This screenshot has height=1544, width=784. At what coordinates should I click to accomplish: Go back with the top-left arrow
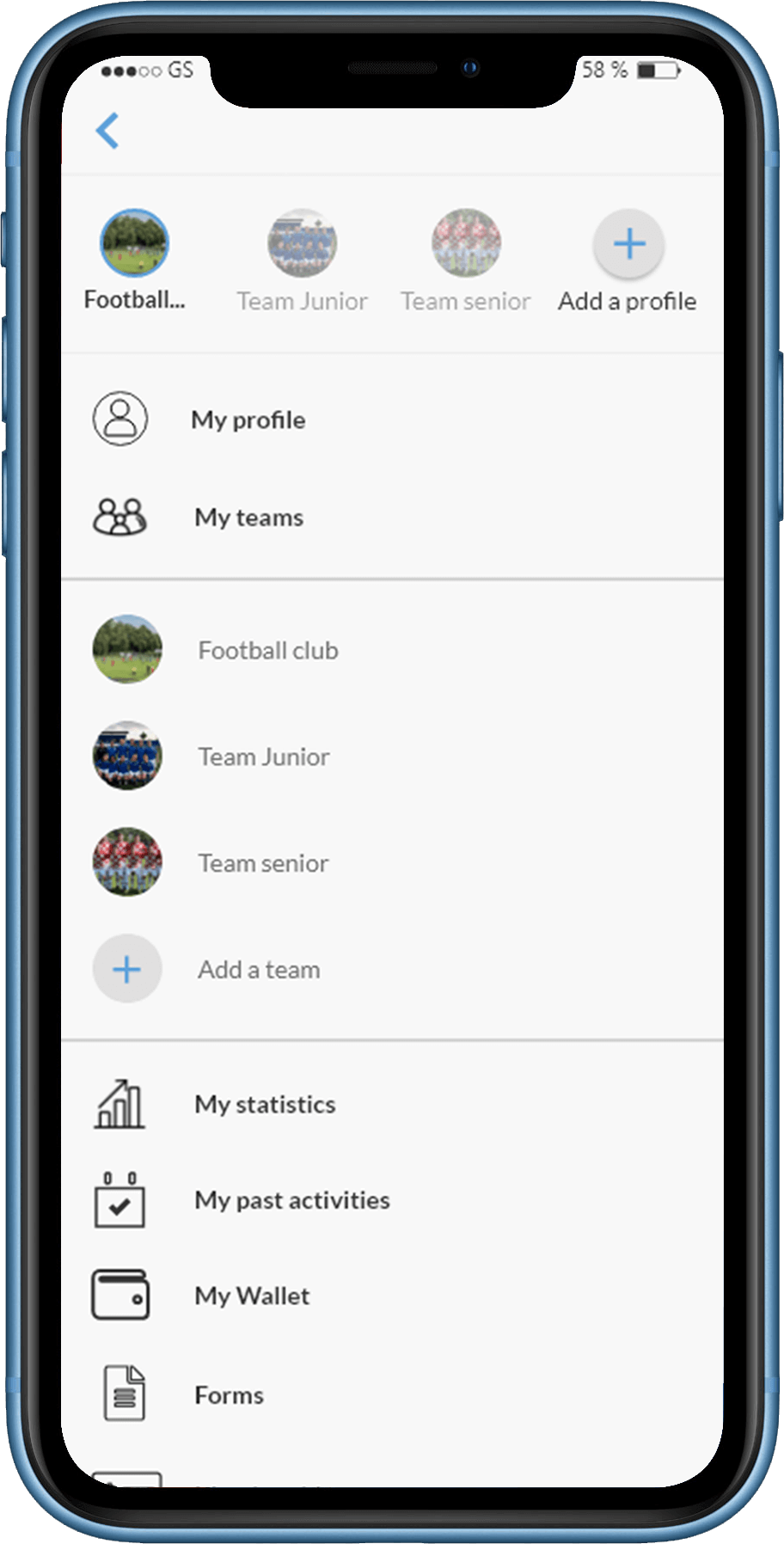pyautogui.click(x=107, y=131)
